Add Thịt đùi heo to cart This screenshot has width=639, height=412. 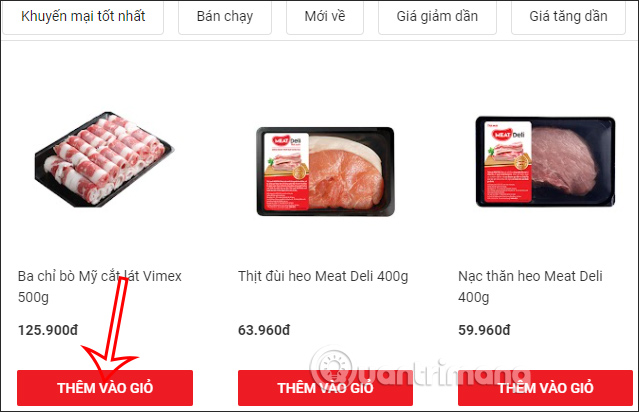[325, 388]
